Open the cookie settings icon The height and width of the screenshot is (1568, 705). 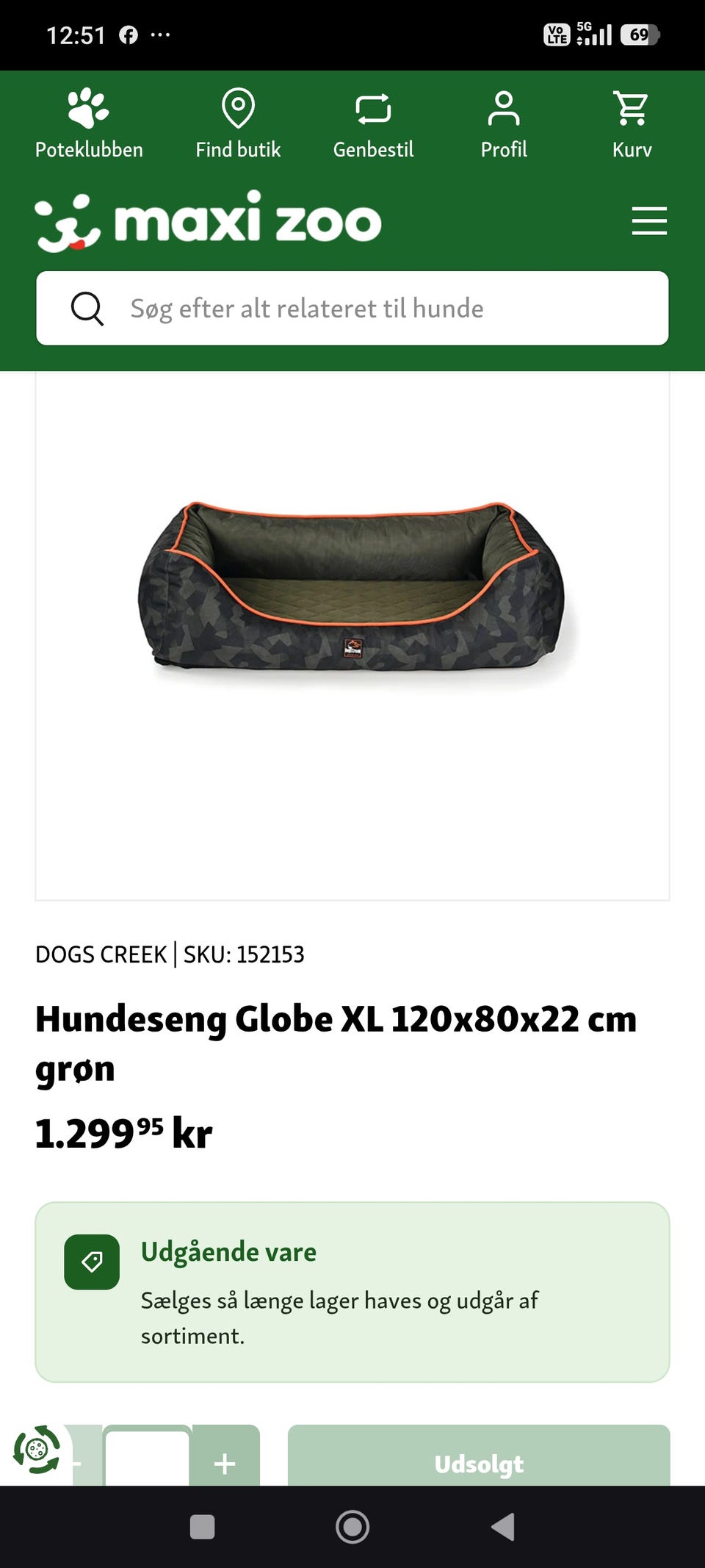[x=36, y=1449]
